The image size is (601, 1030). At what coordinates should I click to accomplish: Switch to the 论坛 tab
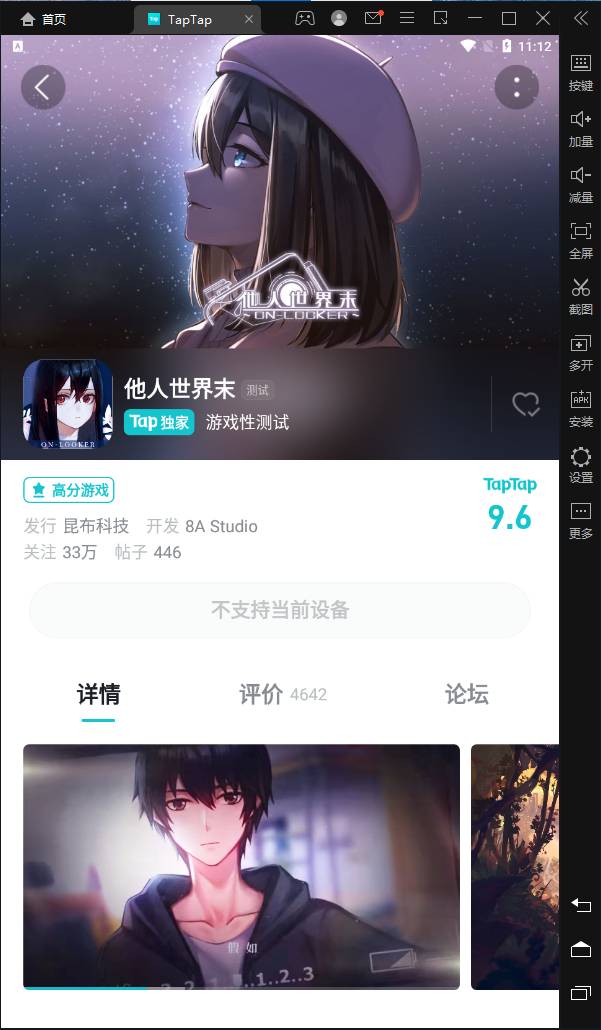(x=466, y=694)
